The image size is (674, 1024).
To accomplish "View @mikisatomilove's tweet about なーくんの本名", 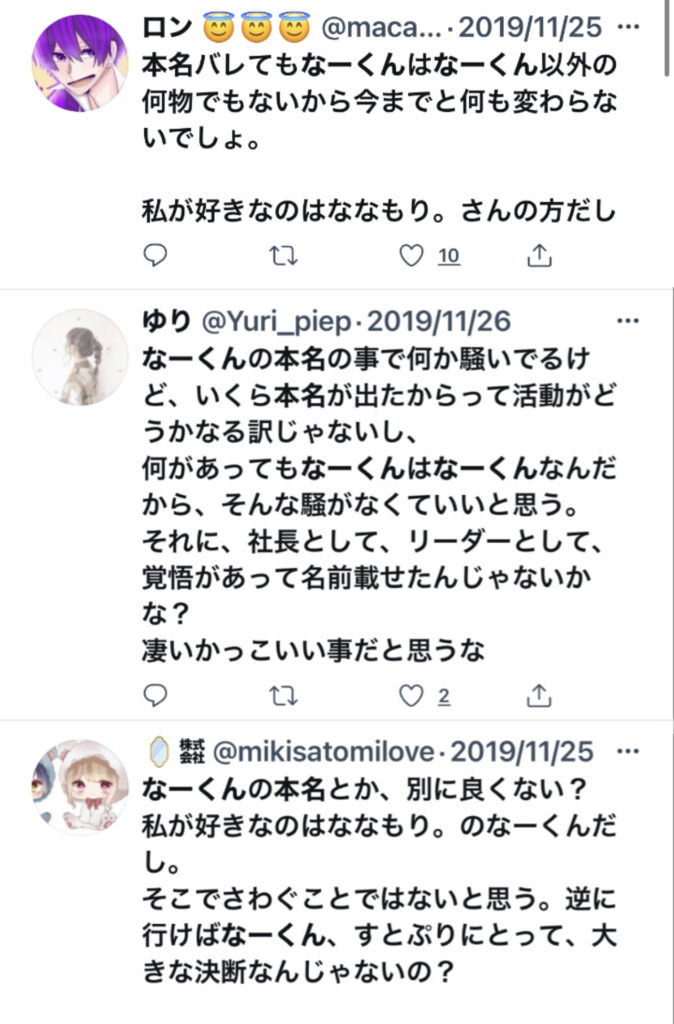I will pyautogui.click(x=380, y=880).
